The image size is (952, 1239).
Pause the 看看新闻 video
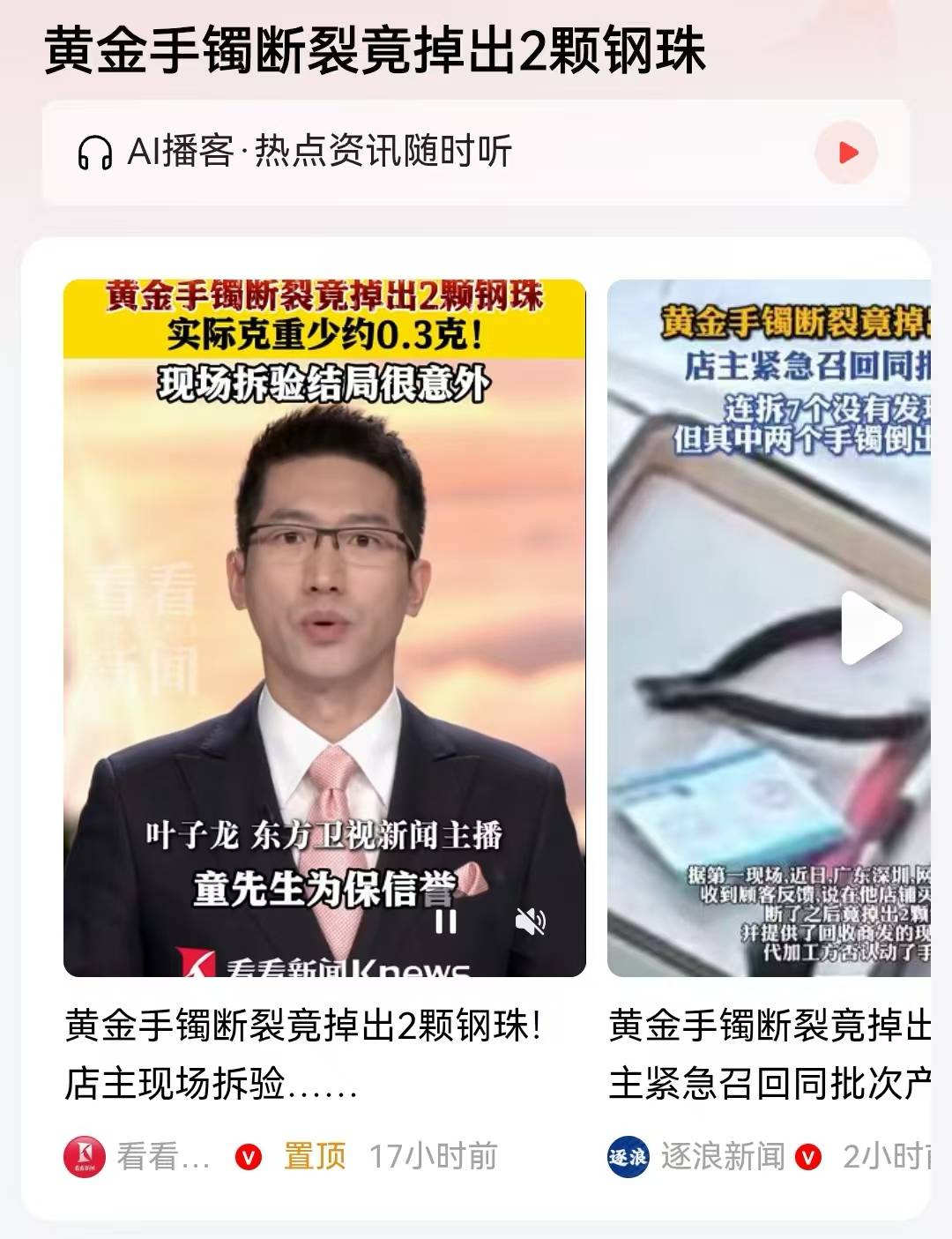point(446,922)
